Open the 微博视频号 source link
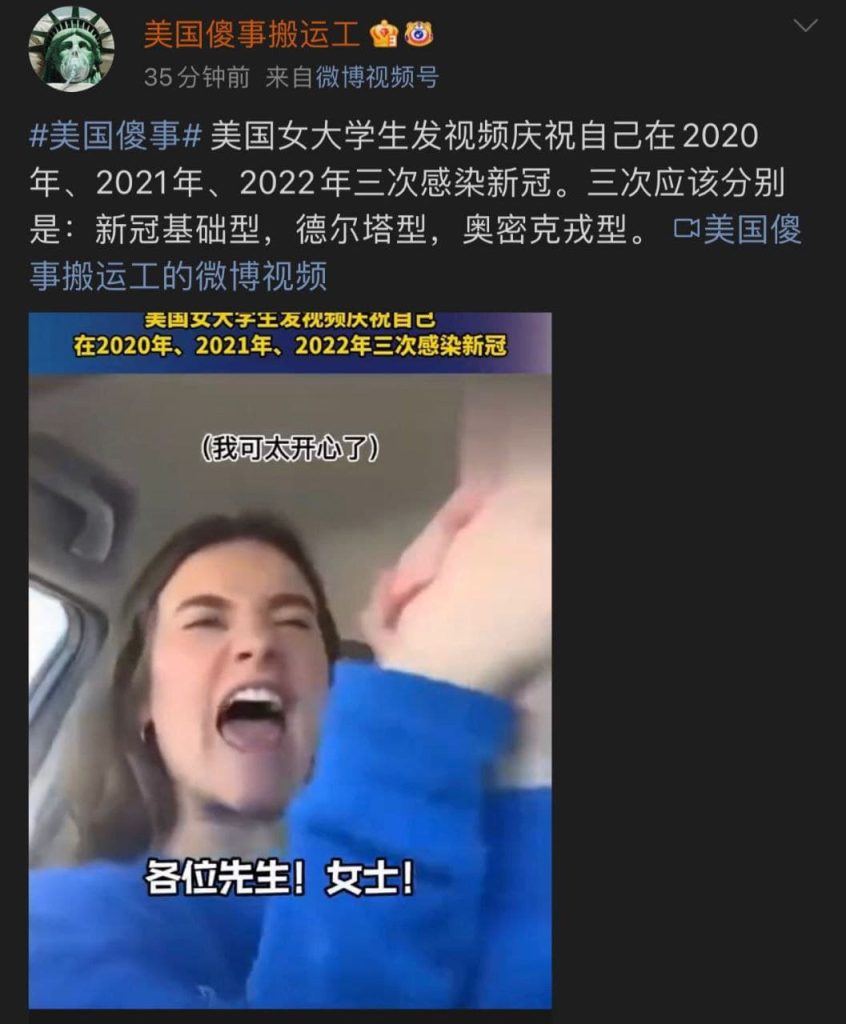The width and height of the screenshot is (846, 1024). point(377,77)
